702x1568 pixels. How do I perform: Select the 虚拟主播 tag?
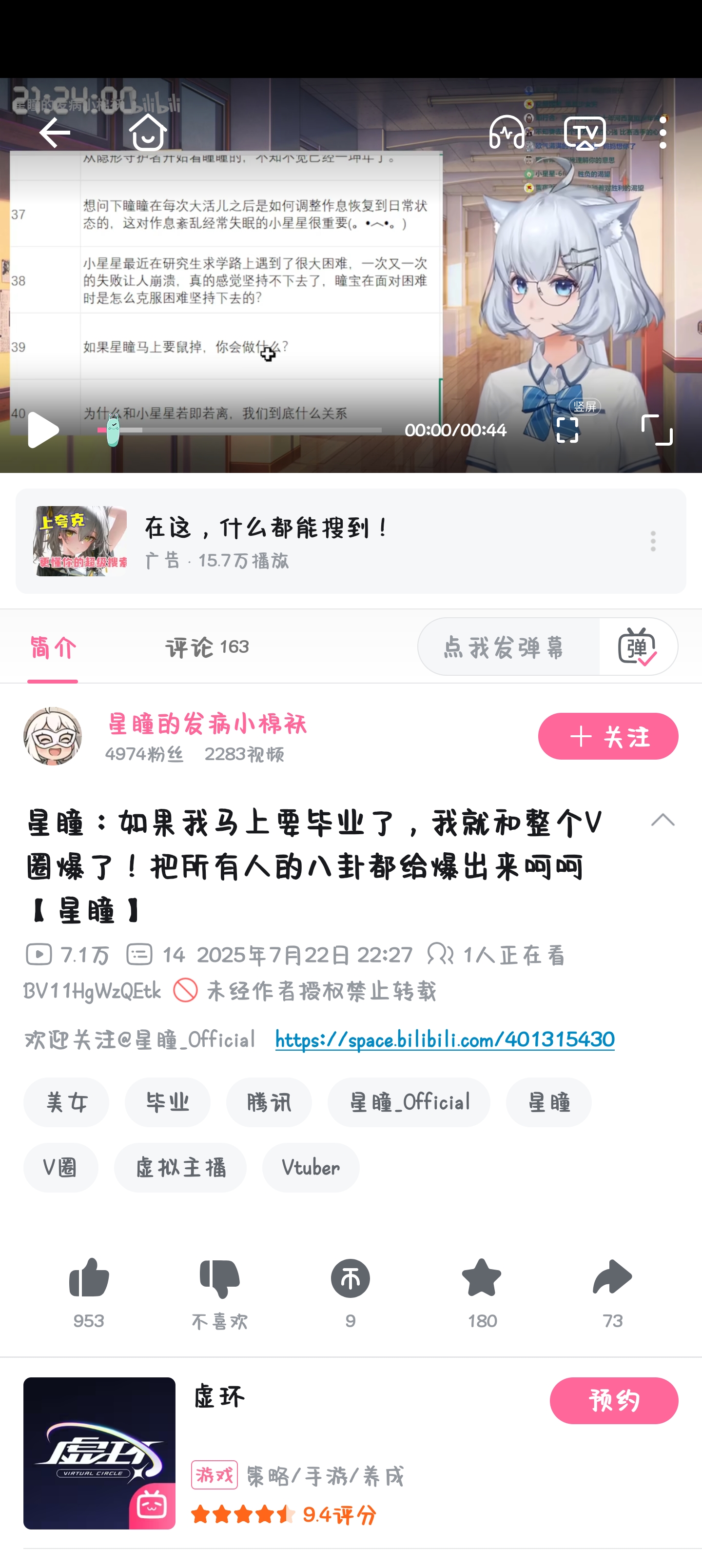[x=180, y=1167]
